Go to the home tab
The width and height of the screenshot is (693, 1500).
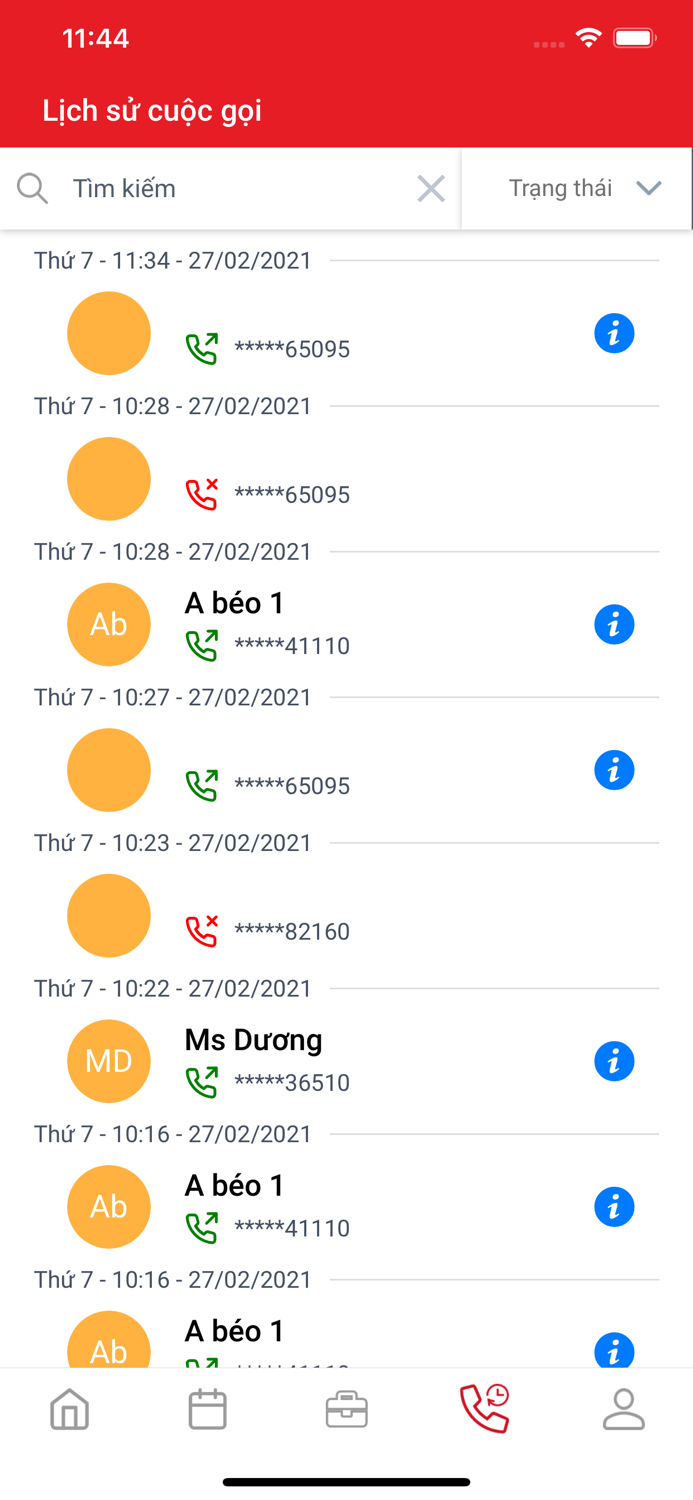coord(70,1410)
